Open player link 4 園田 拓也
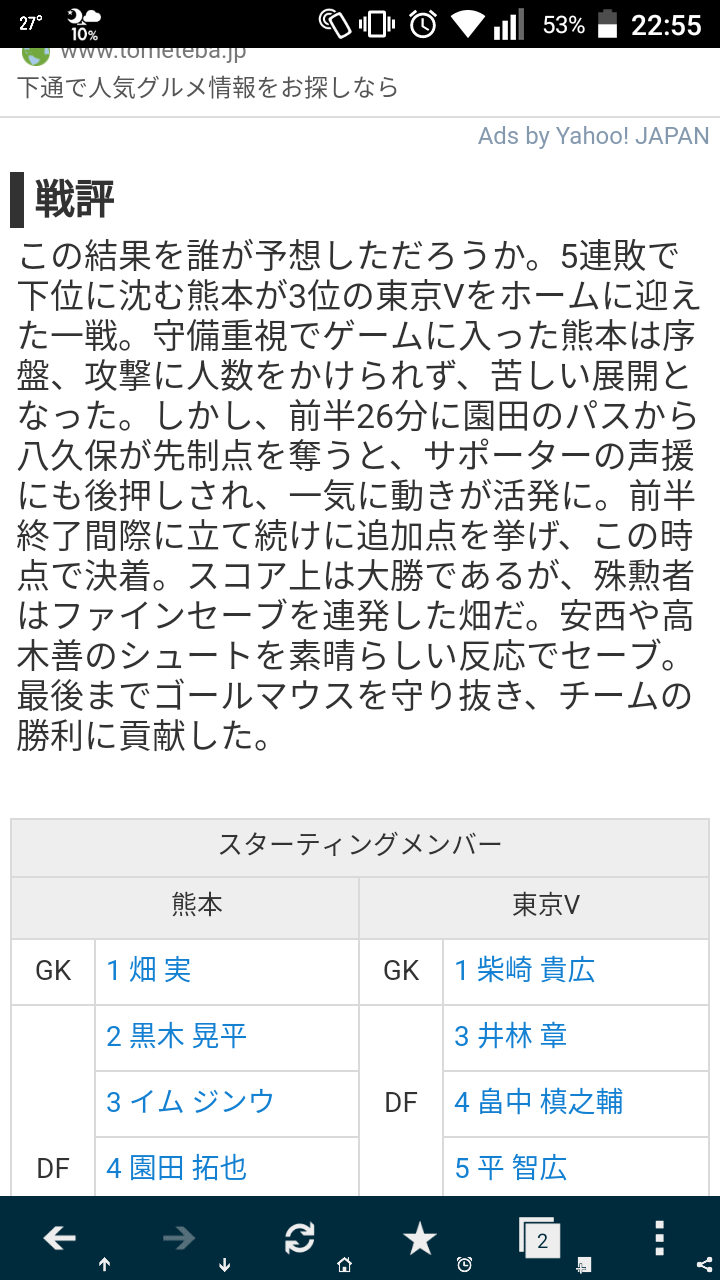This screenshot has height=1280, width=720. (176, 1168)
